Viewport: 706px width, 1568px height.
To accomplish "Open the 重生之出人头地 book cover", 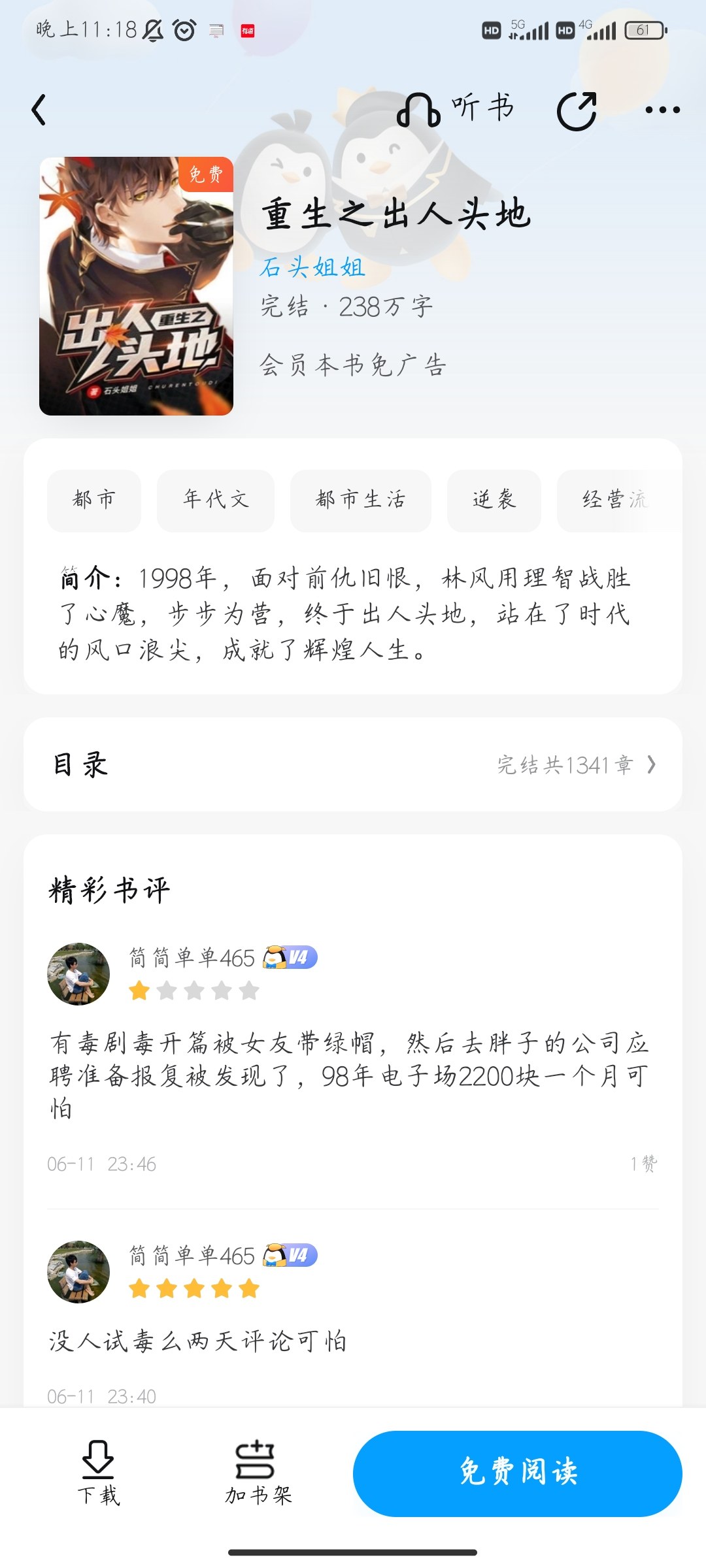I will (x=136, y=286).
